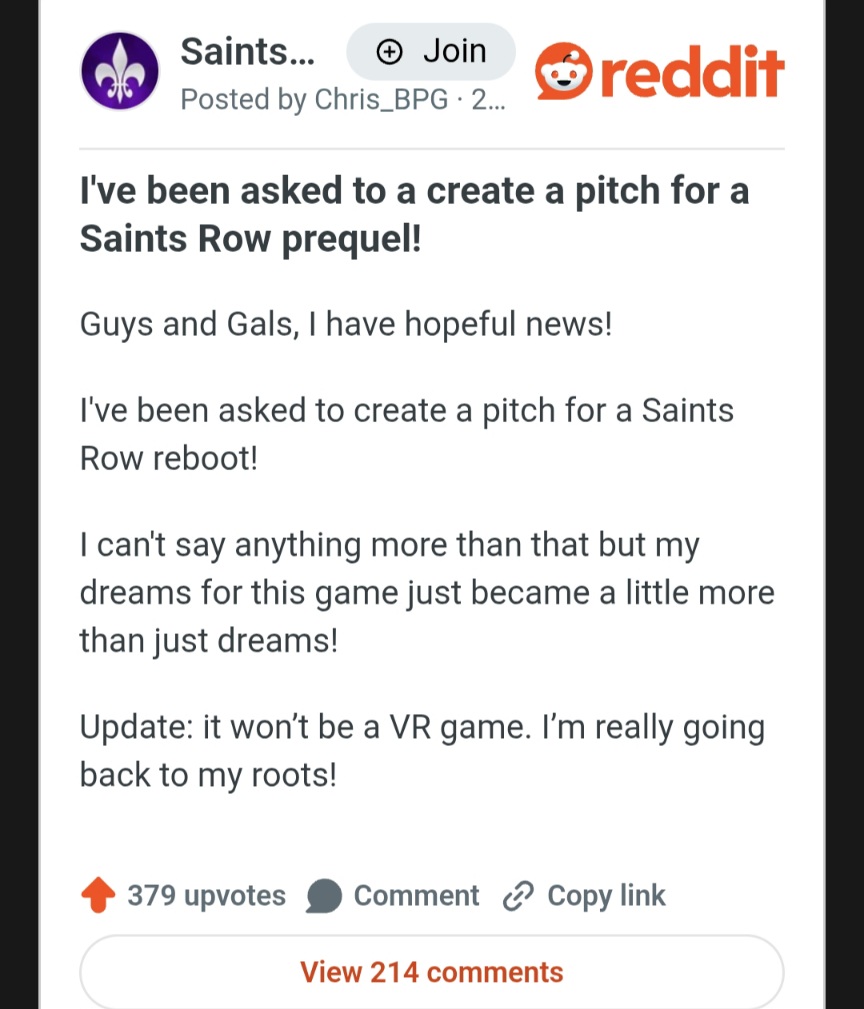This screenshot has height=1009, width=864.
Task: Open the post title about the prequel pitch
Action: [414, 213]
